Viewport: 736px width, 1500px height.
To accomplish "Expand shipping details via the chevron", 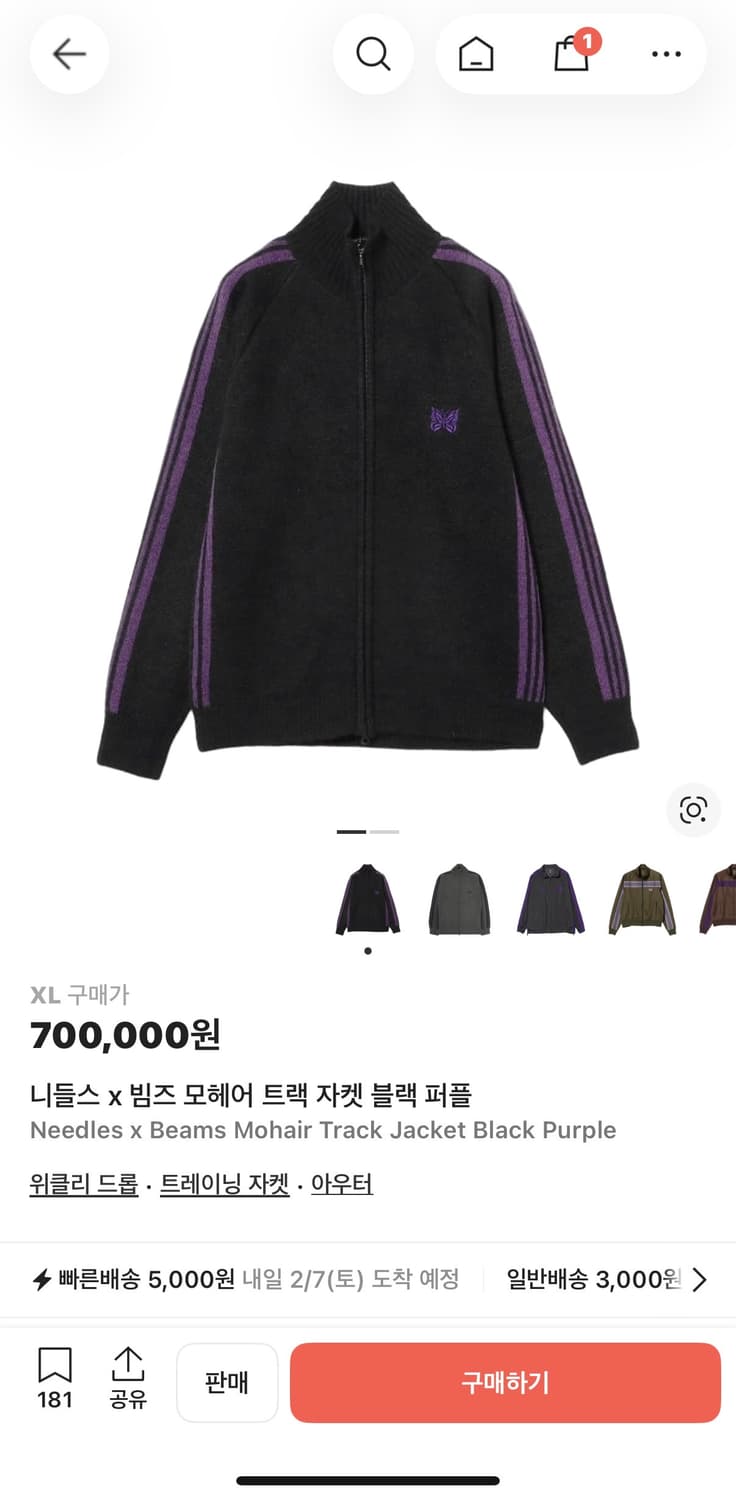I will [699, 1280].
